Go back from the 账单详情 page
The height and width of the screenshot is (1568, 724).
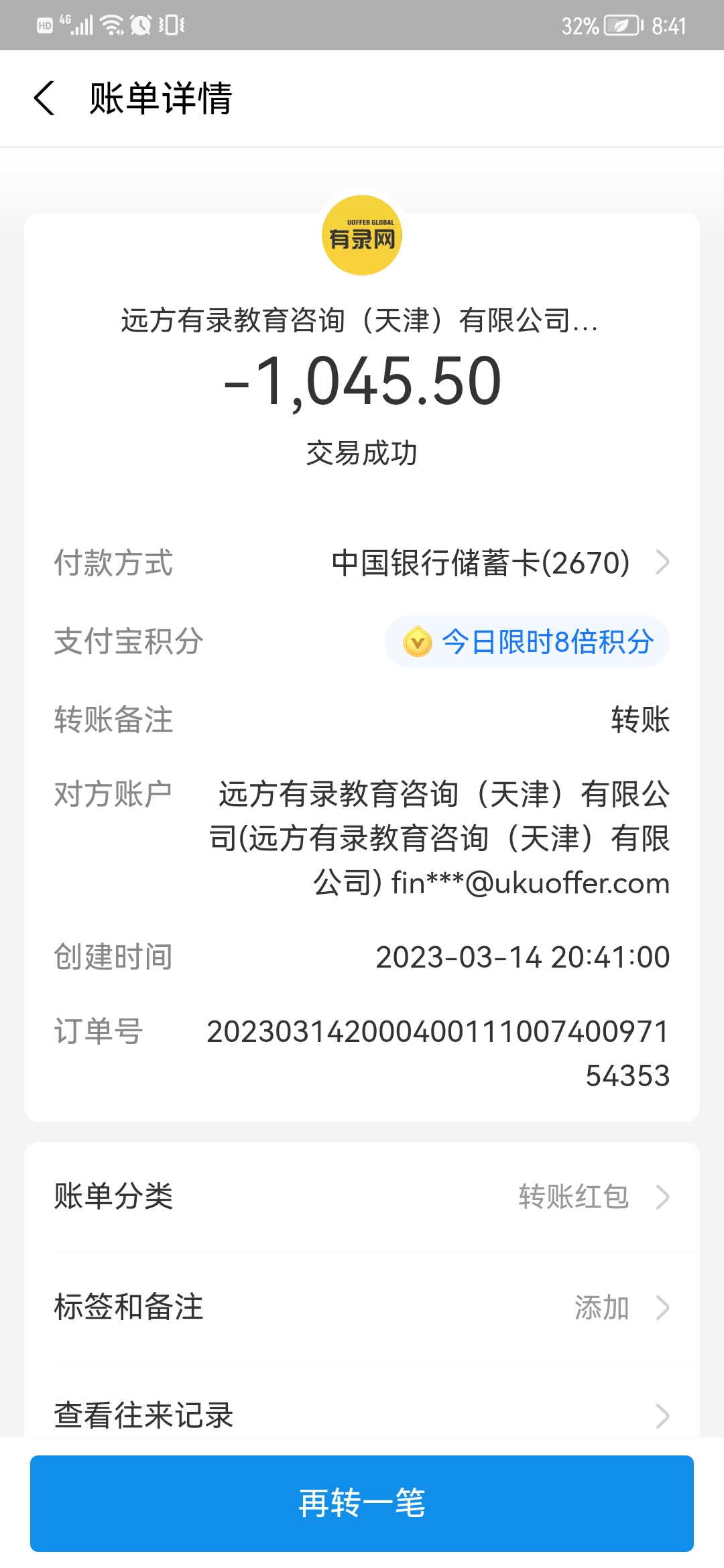[x=44, y=99]
